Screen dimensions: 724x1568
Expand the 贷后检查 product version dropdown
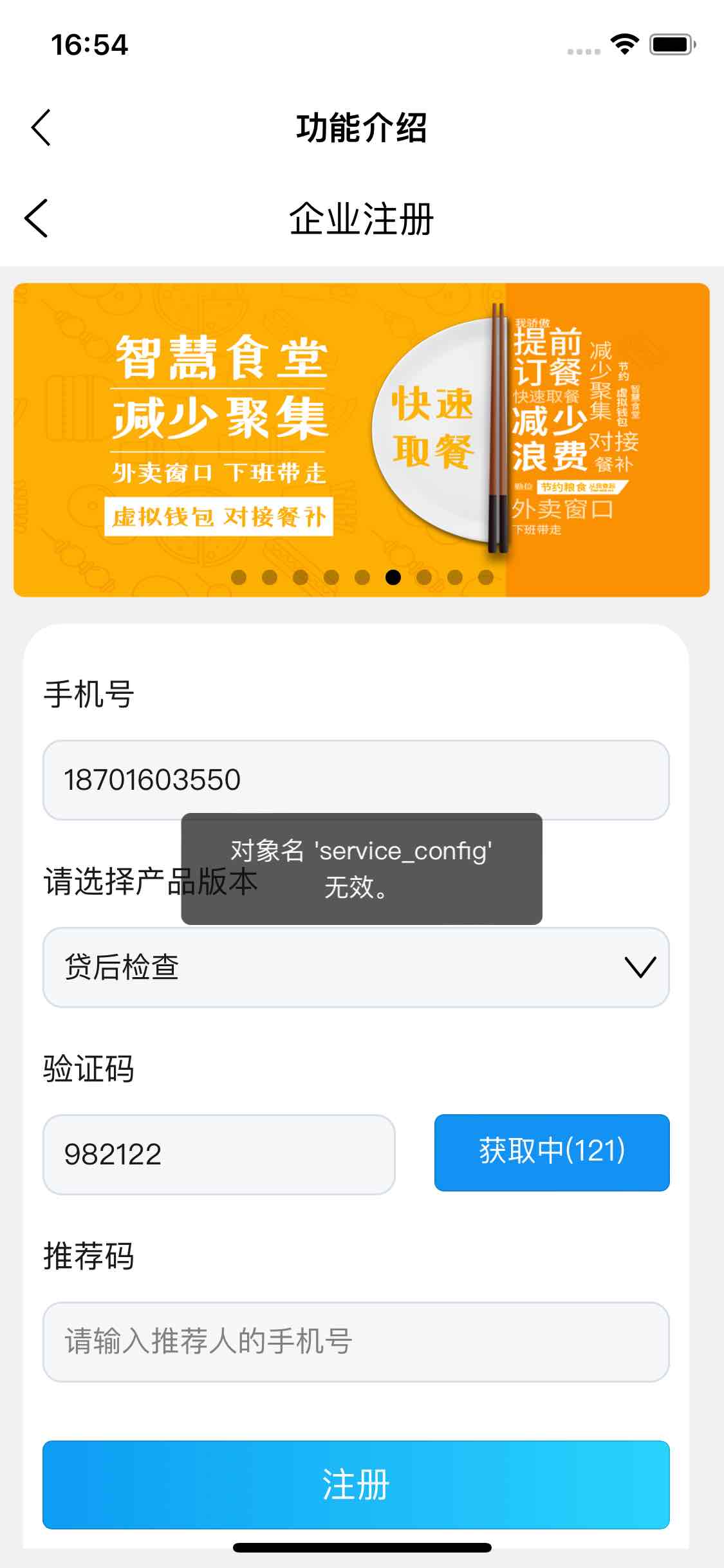coord(355,967)
